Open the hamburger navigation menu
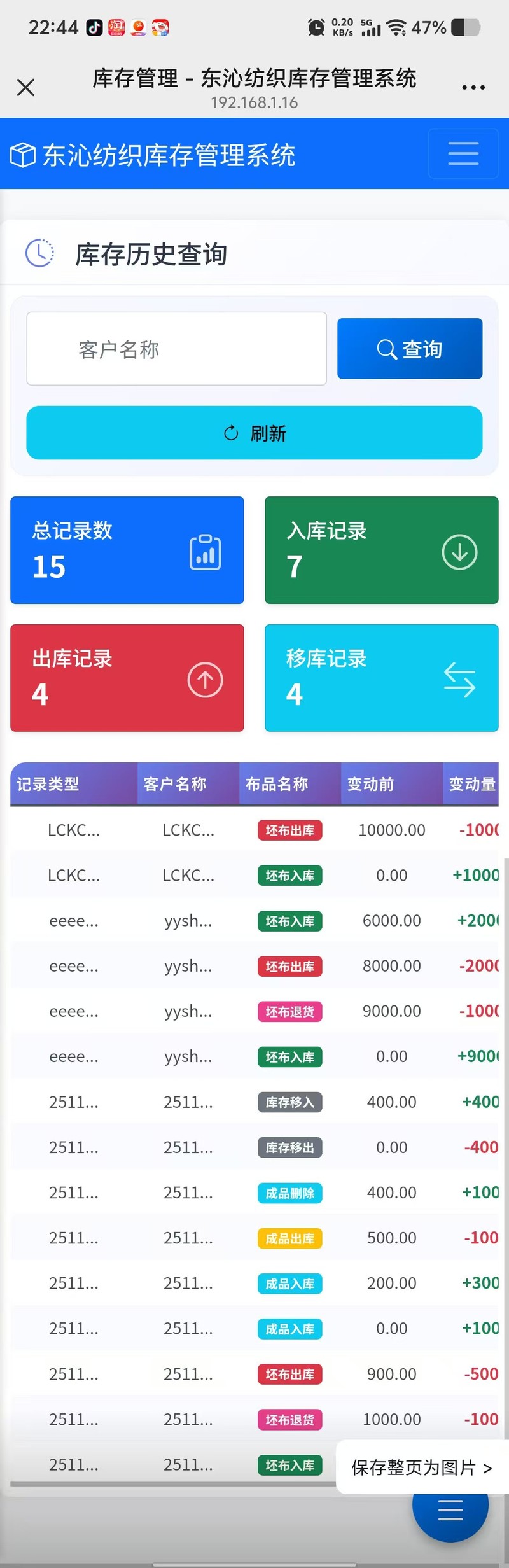 (463, 153)
